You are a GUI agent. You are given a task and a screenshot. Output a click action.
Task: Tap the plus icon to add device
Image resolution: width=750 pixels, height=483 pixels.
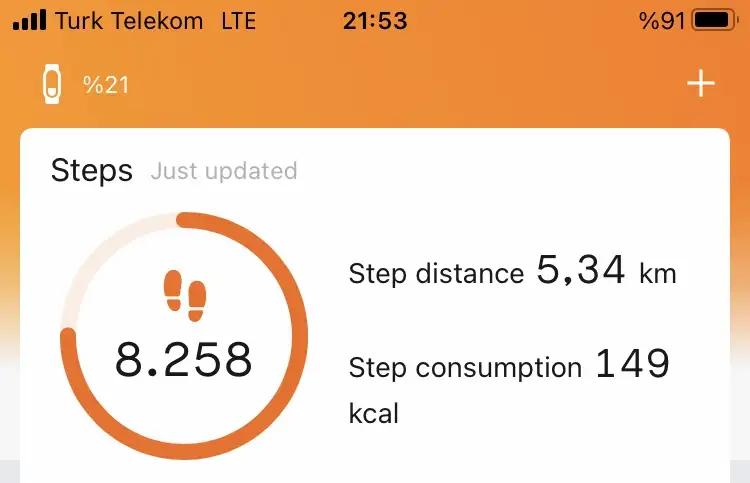click(701, 84)
